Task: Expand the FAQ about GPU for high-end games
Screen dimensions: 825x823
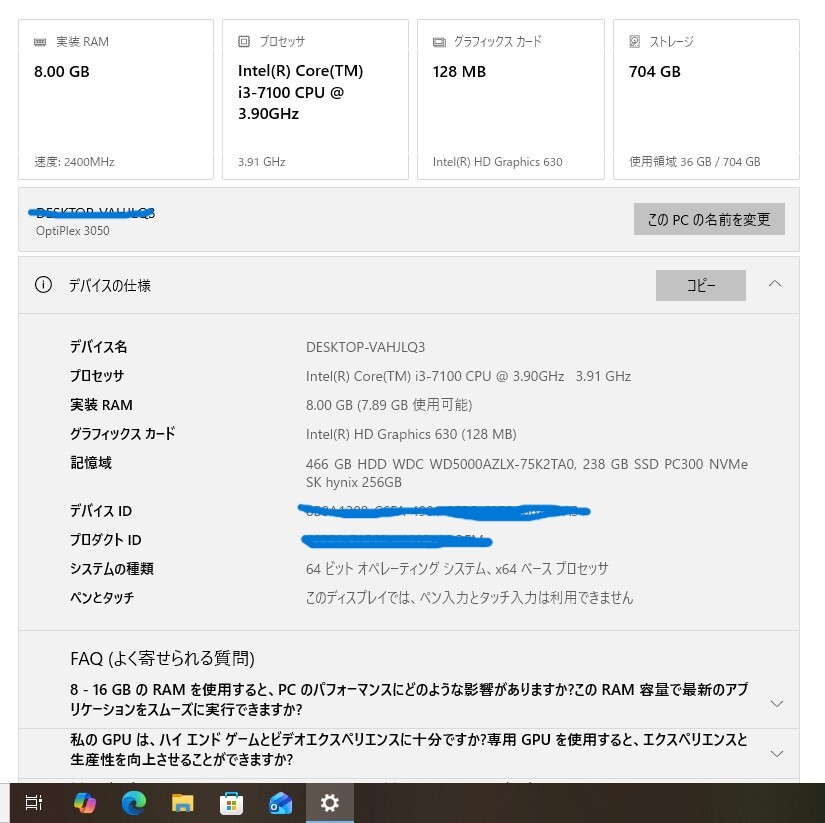Action: point(777,753)
